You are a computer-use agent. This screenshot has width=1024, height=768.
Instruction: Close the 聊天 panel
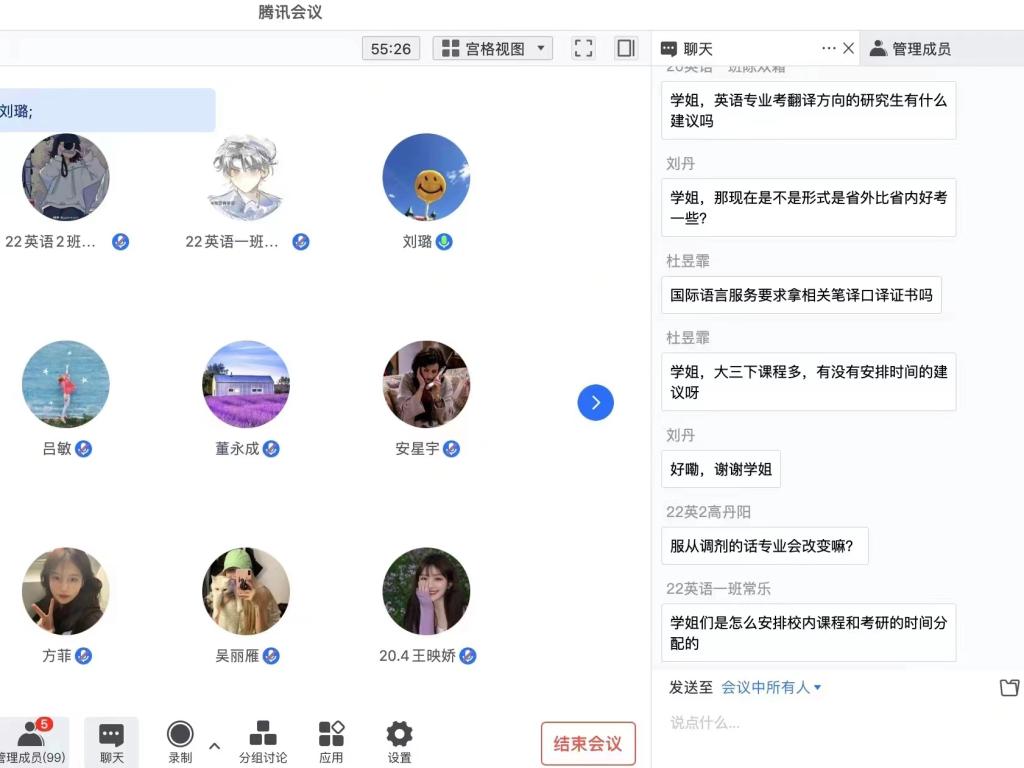tap(849, 48)
